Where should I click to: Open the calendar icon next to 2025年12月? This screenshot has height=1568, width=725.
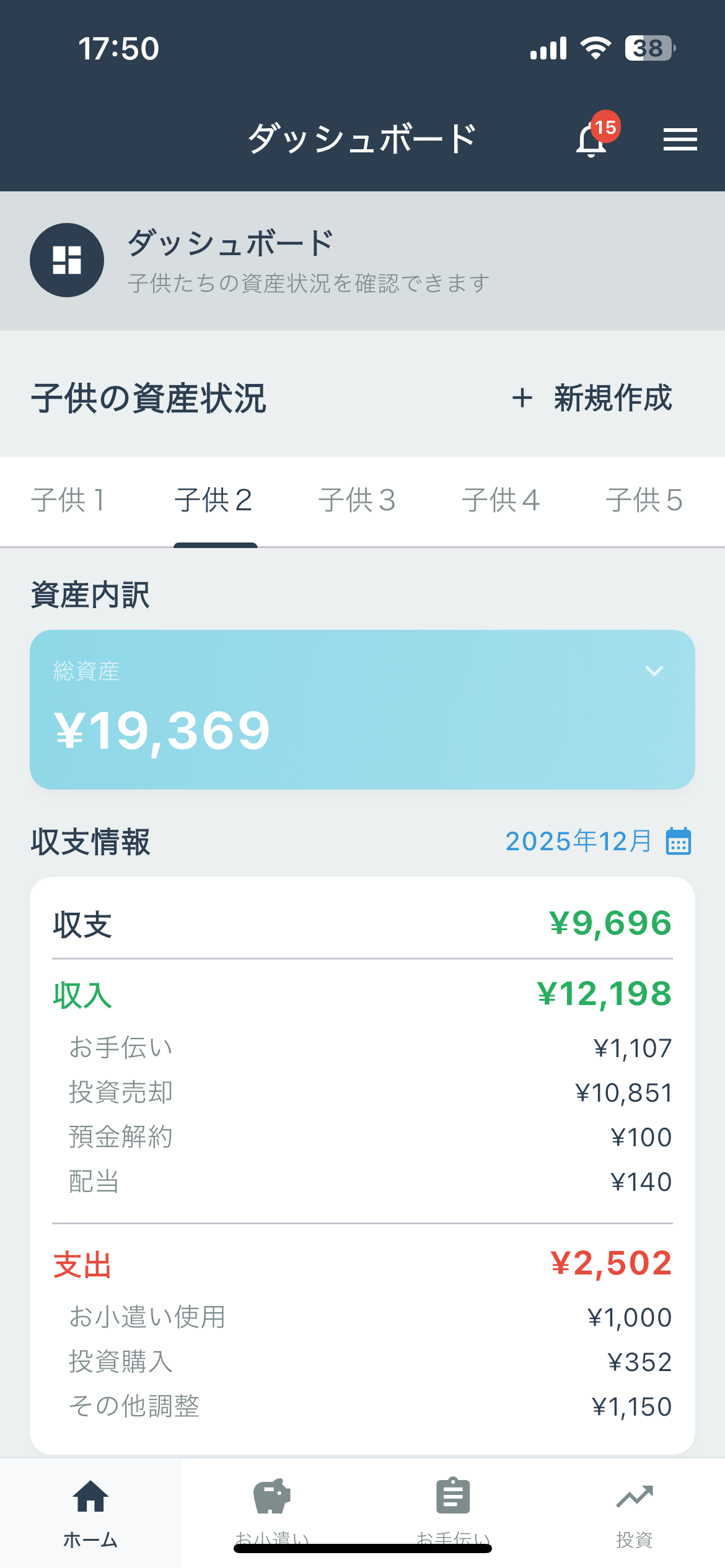click(x=678, y=841)
